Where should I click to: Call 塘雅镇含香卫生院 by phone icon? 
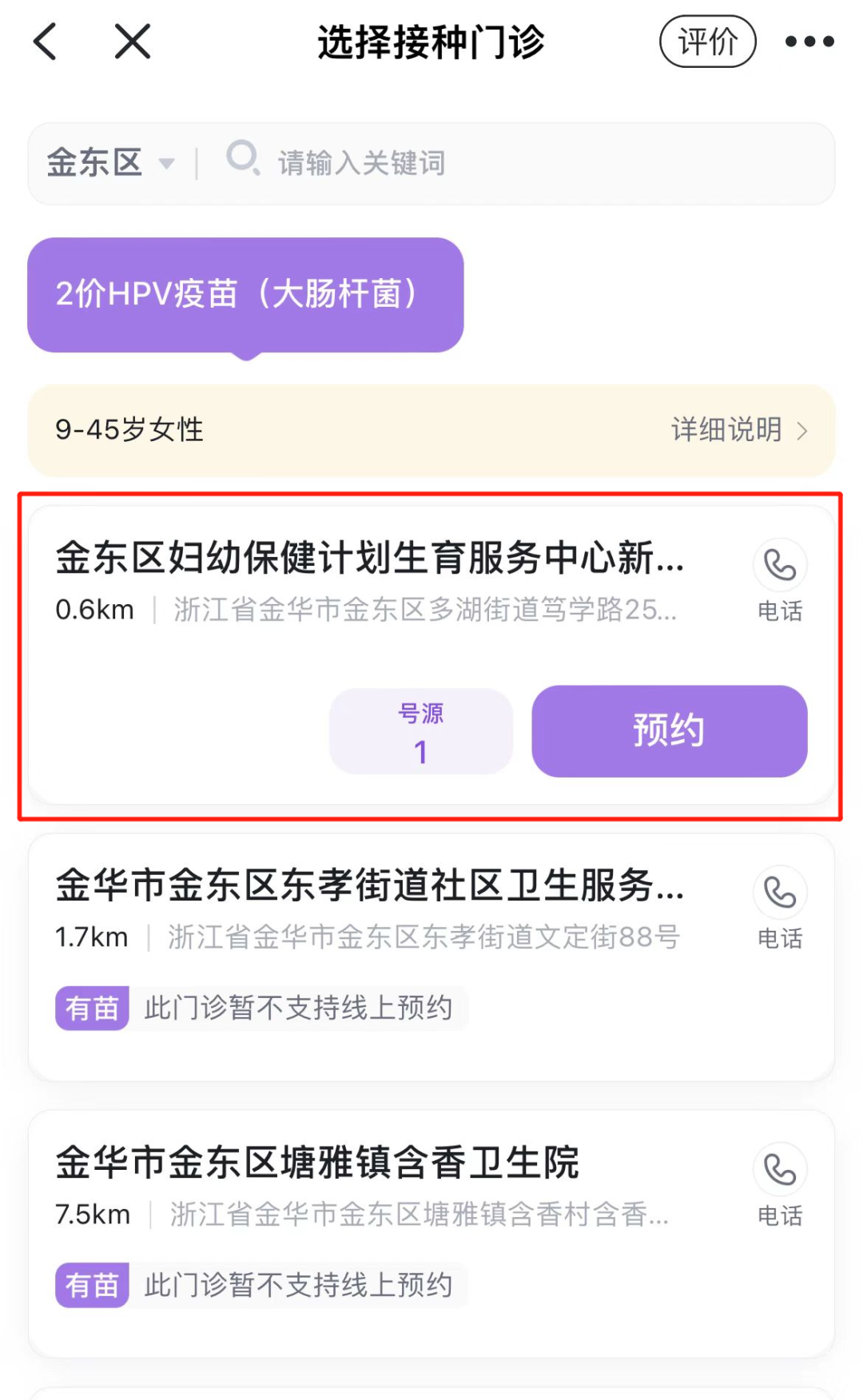pos(780,1183)
